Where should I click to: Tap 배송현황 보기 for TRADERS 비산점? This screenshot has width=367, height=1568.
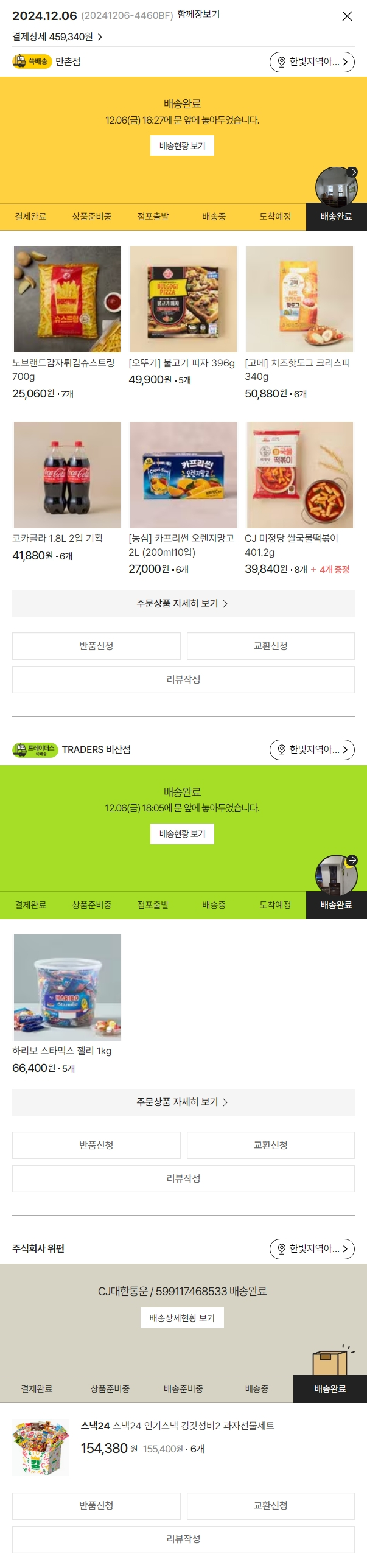pos(182,834)
